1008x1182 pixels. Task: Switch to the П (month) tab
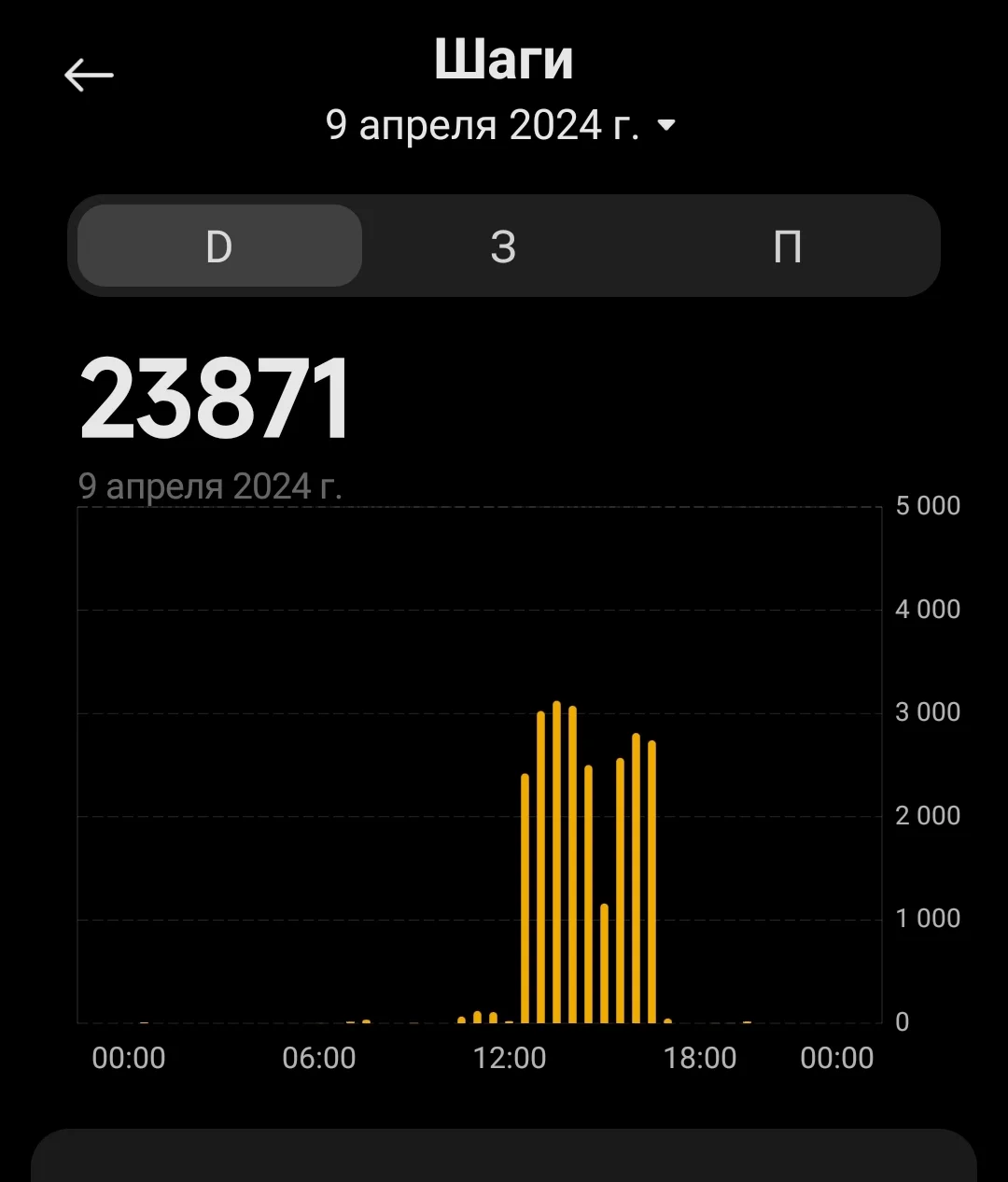coord(789,246)
